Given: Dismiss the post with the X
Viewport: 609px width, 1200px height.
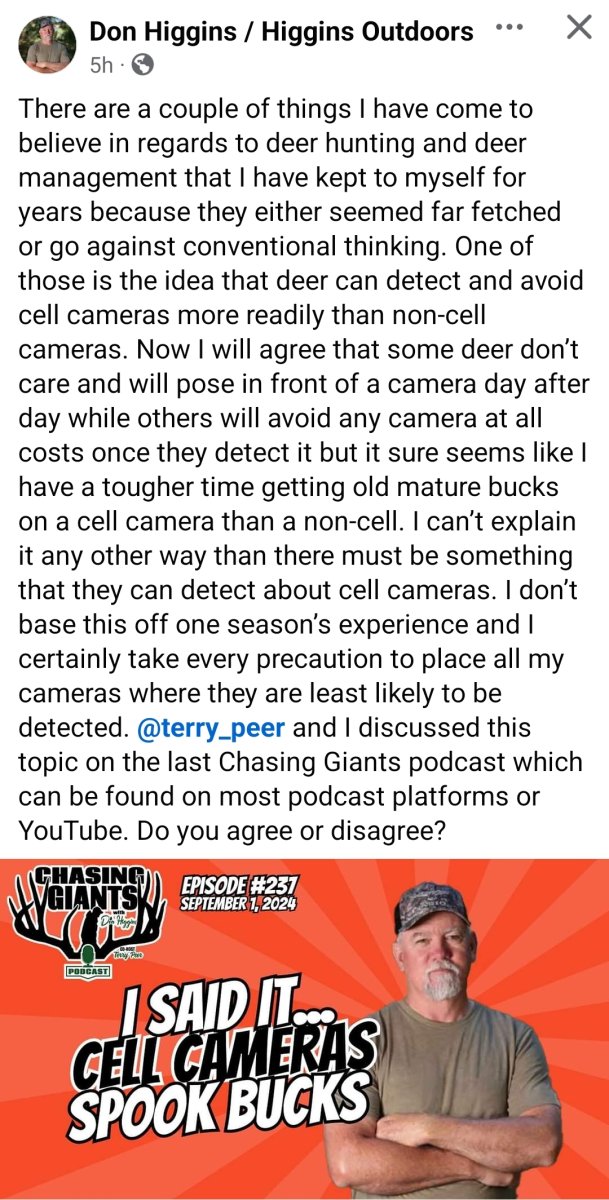Looking at the screenshot, I should [x=579, y=28].
